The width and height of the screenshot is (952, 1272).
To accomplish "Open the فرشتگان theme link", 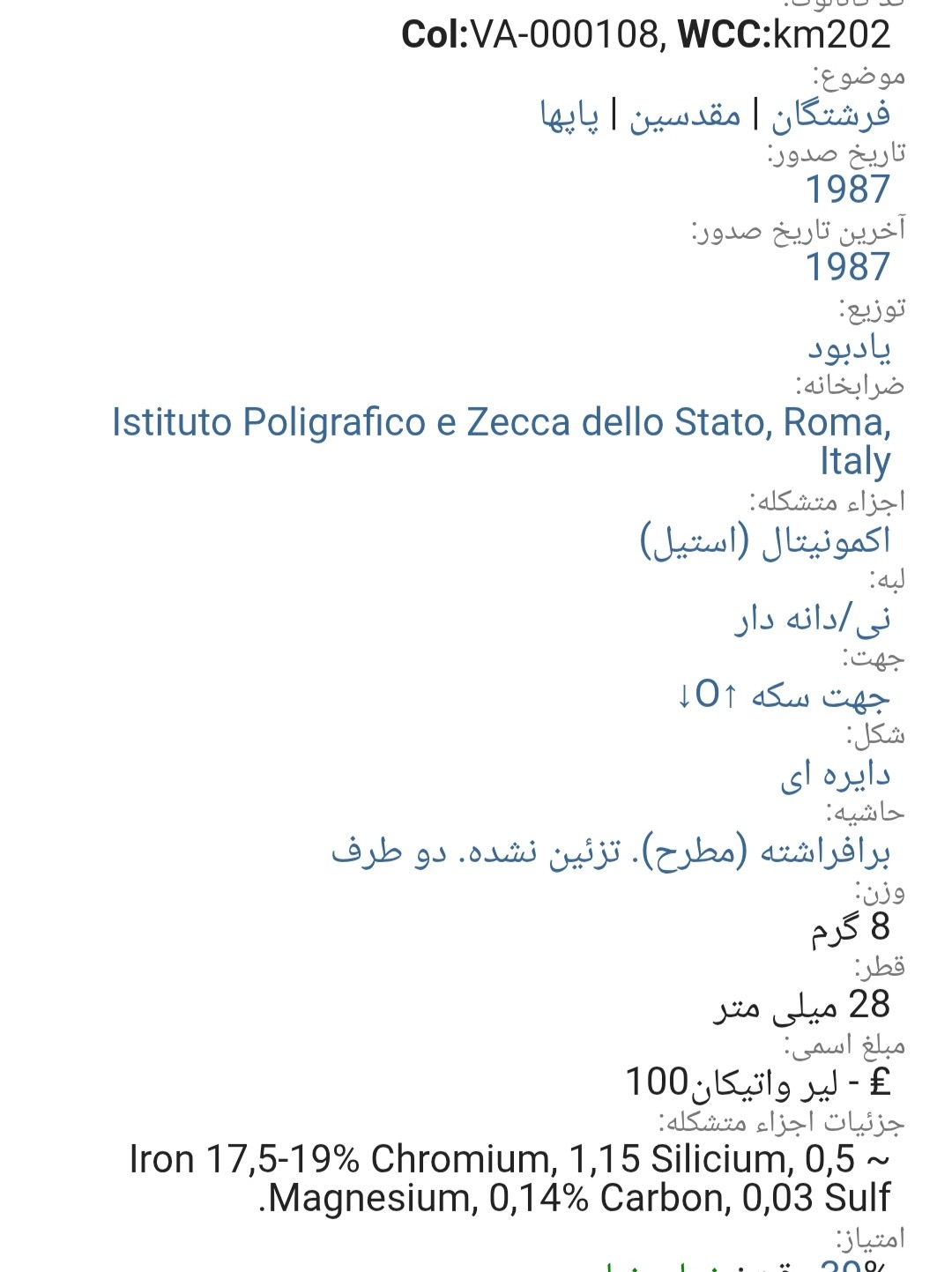I will tap(830, 115).
